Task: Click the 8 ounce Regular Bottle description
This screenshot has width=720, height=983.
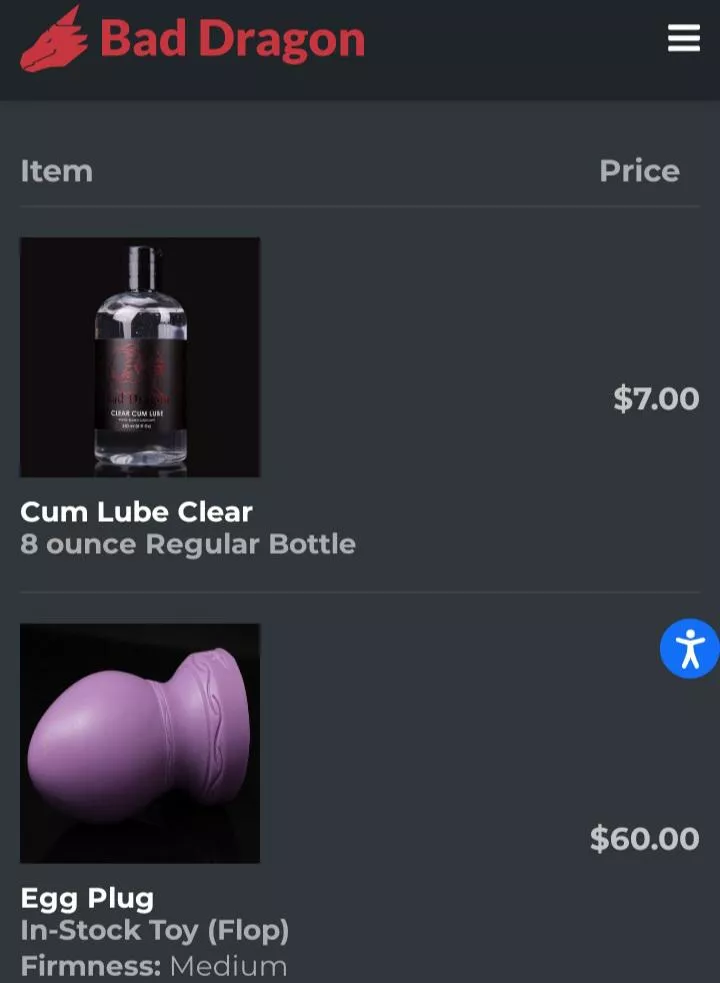Action: (188, 544)
